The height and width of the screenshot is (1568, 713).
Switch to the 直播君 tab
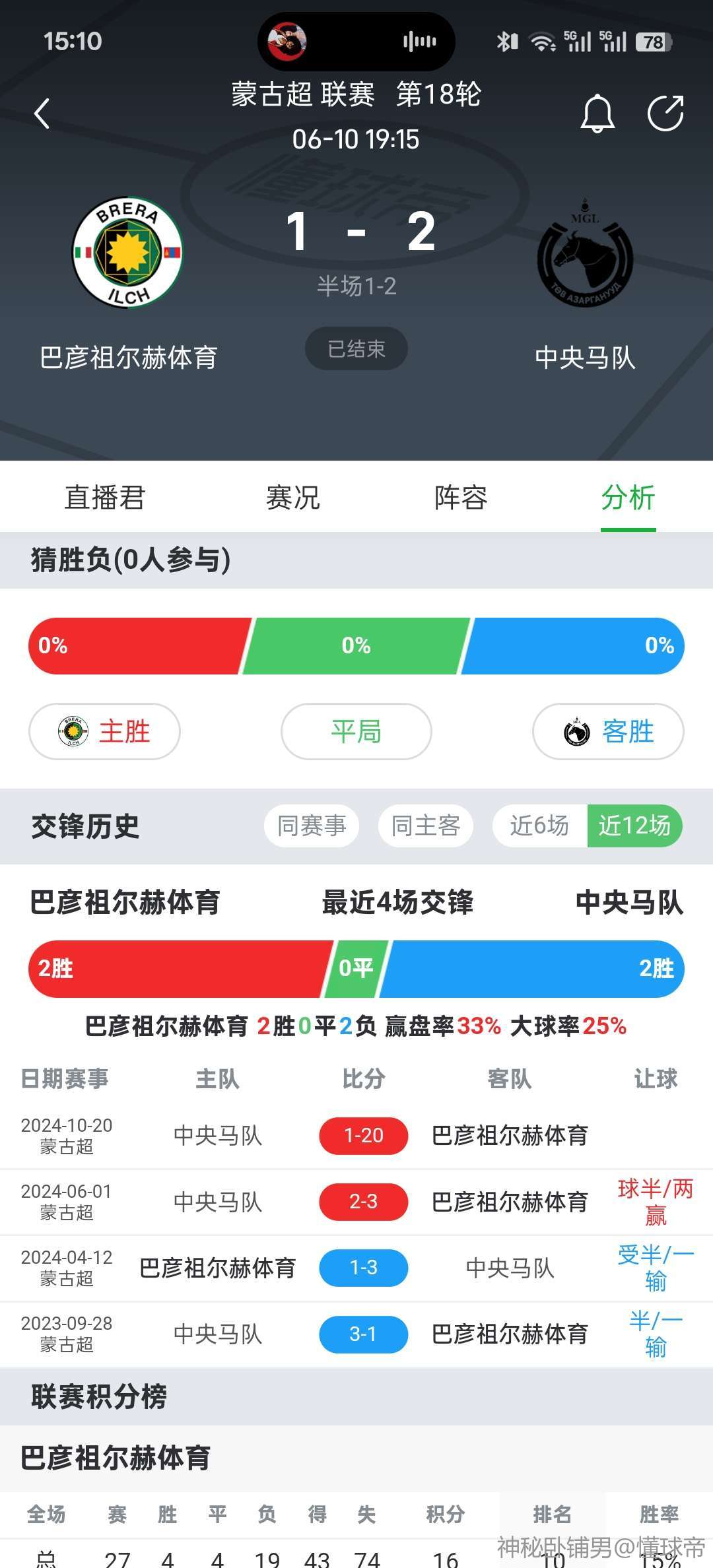[x=104, y=498]
